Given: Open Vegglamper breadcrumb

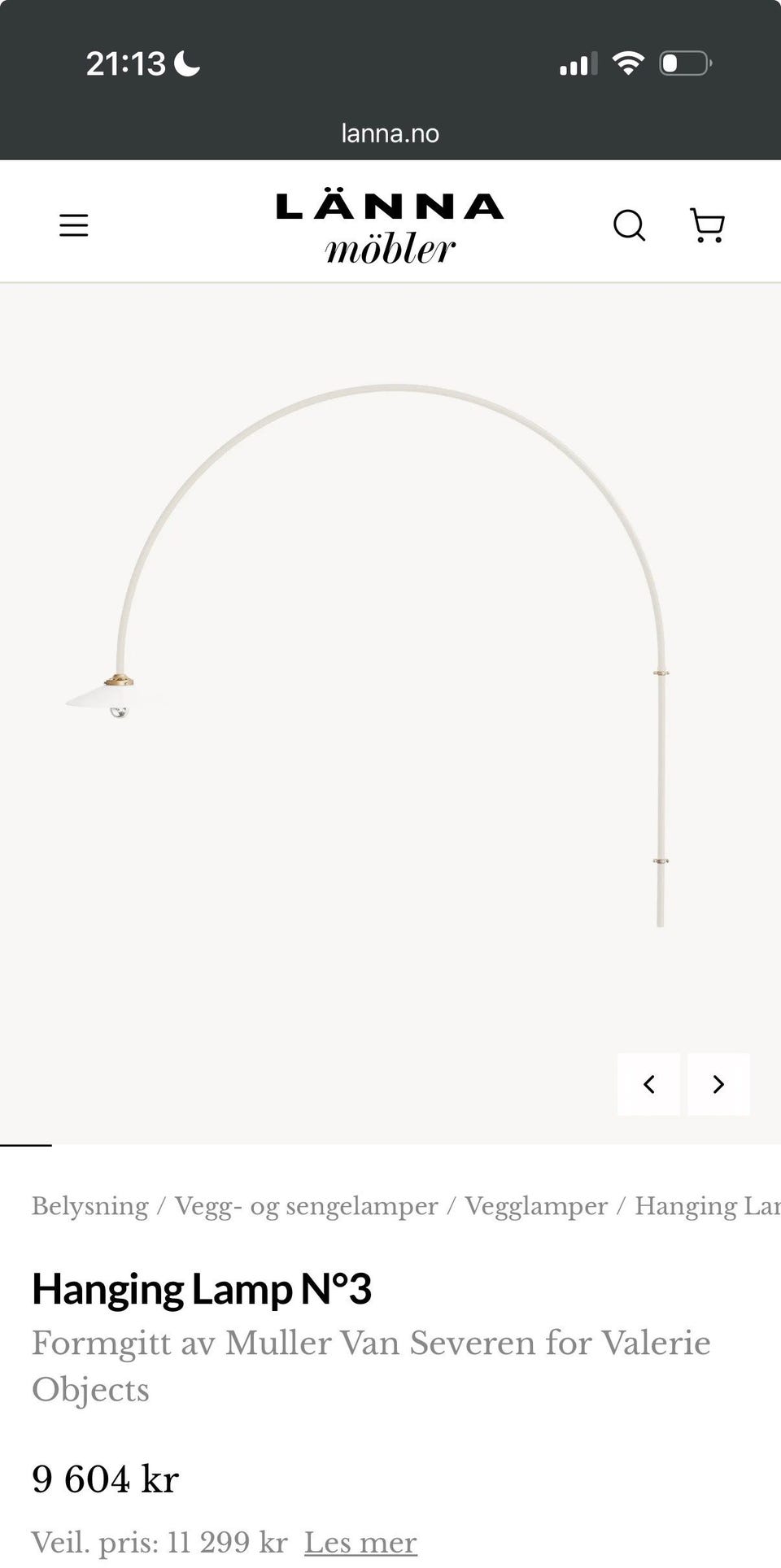Looking at the screenshot, I should pyautogui.click(x=536, y=1206).
